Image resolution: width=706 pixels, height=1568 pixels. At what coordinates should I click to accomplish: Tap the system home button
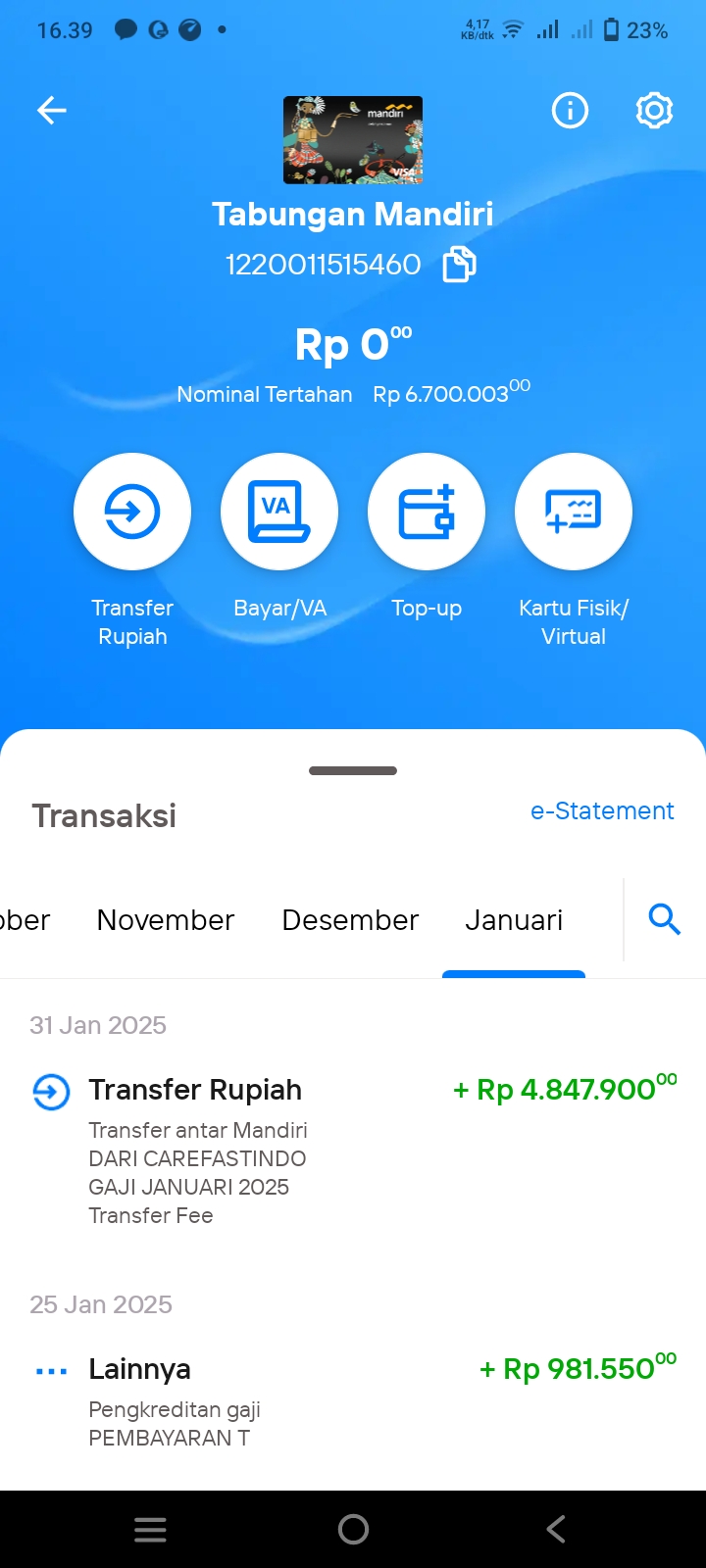point(353,1529)
